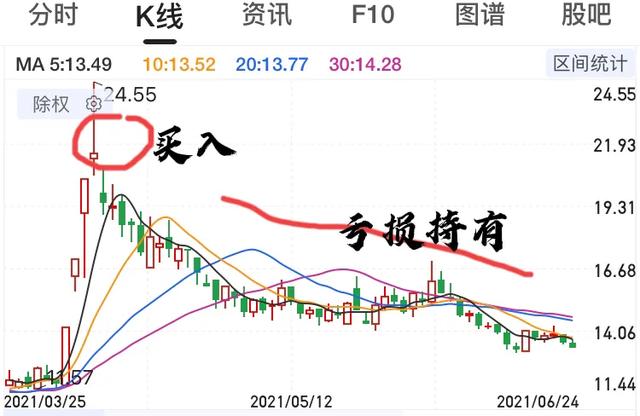Tap the 区间统计 button
This screenshot has height=416, width=640.
[x=590, y=64]
